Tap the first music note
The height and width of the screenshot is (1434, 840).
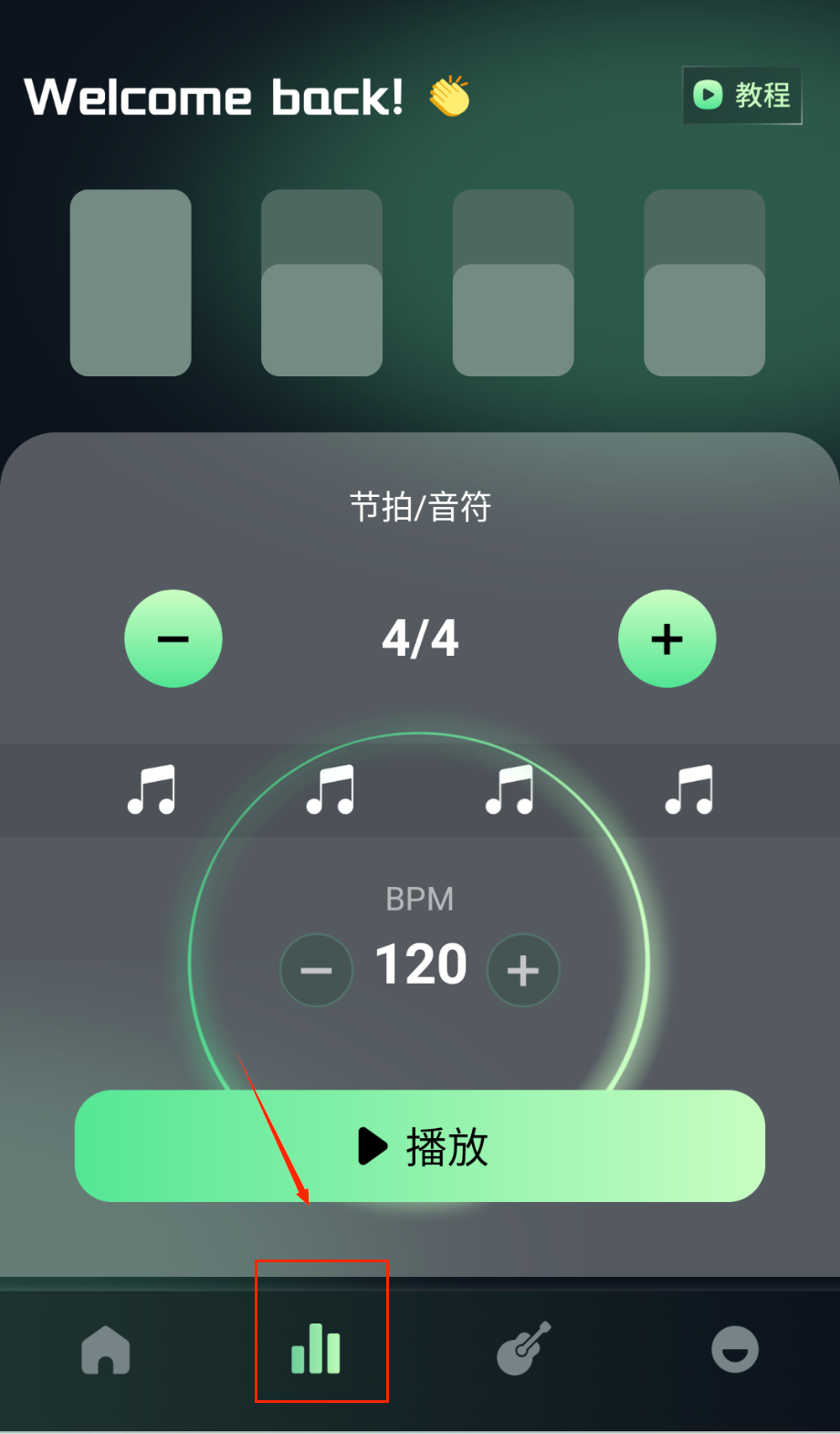pyautogui.click(x=152, y=790)
